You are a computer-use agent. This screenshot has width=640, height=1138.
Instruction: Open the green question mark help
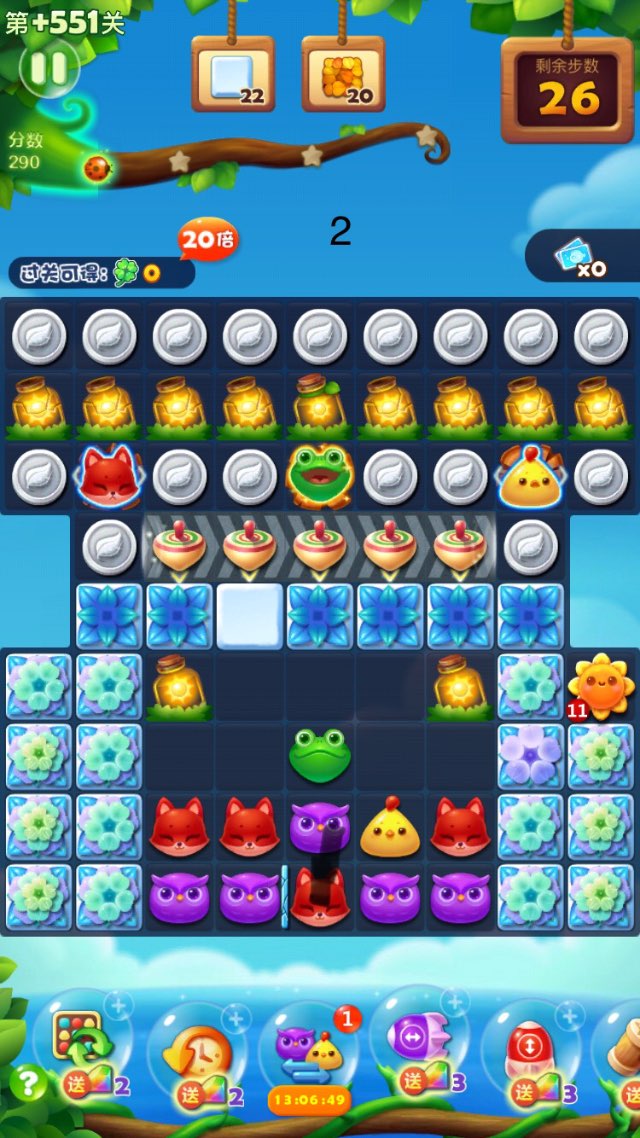tap(27, 1082)
